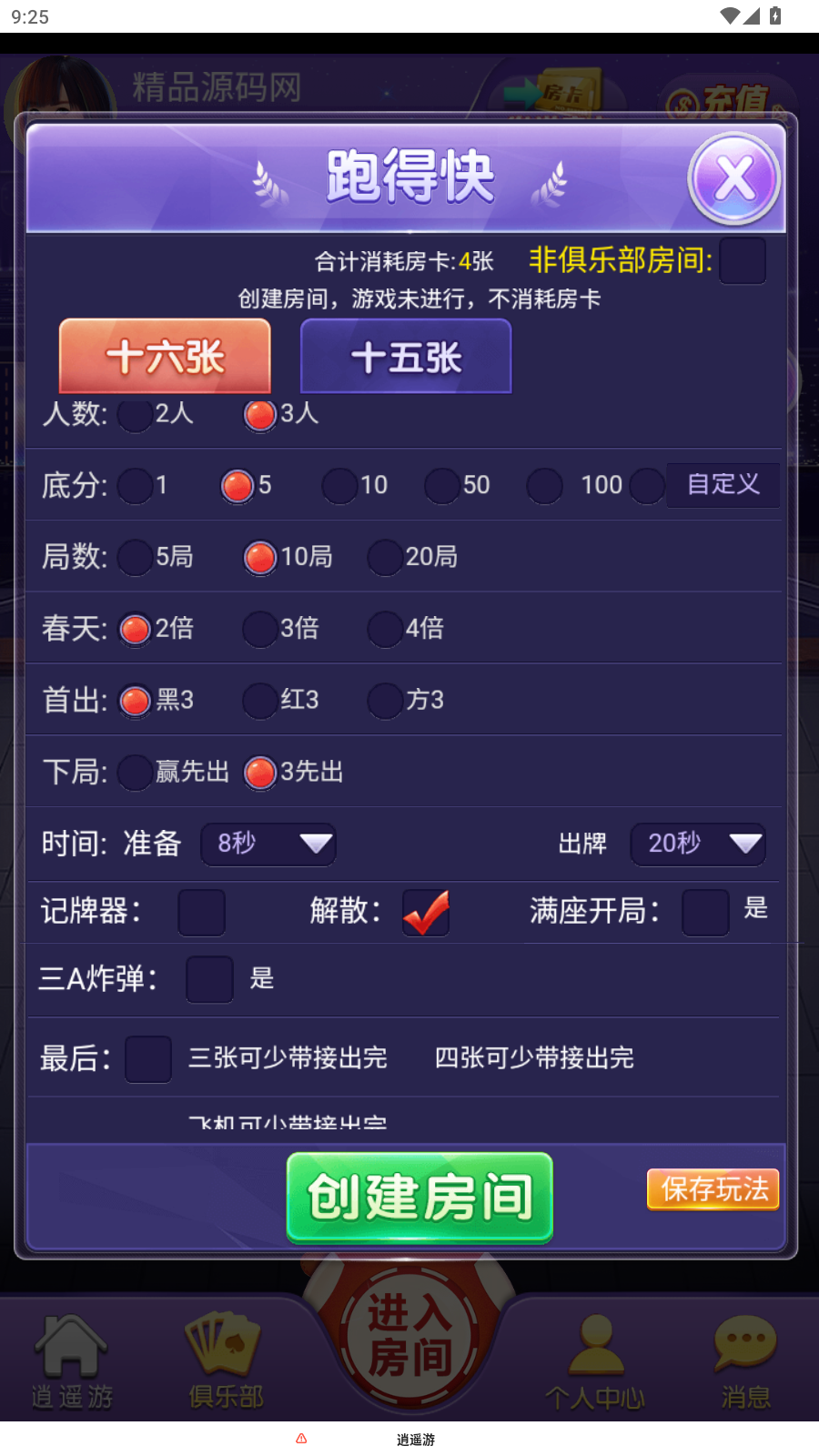Image resolution: width=819 pixels, height=1456 pixels.
Task: Uncheck the 解散 checkbox
Action: 426,913
